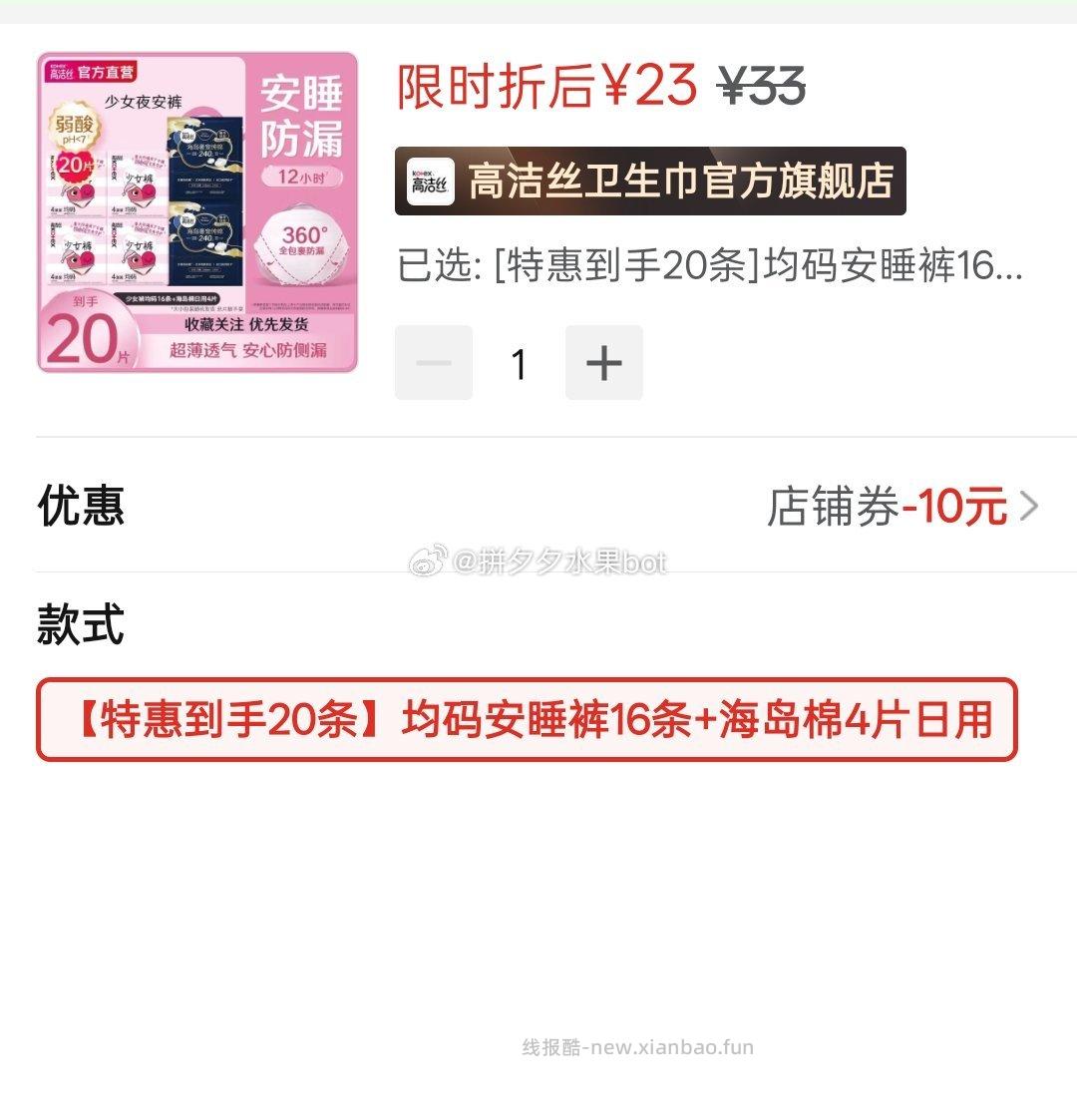Click the minus icon to decrease quantity
This screenshot has height=1120, width=1077.
click(x=433, y=362)
